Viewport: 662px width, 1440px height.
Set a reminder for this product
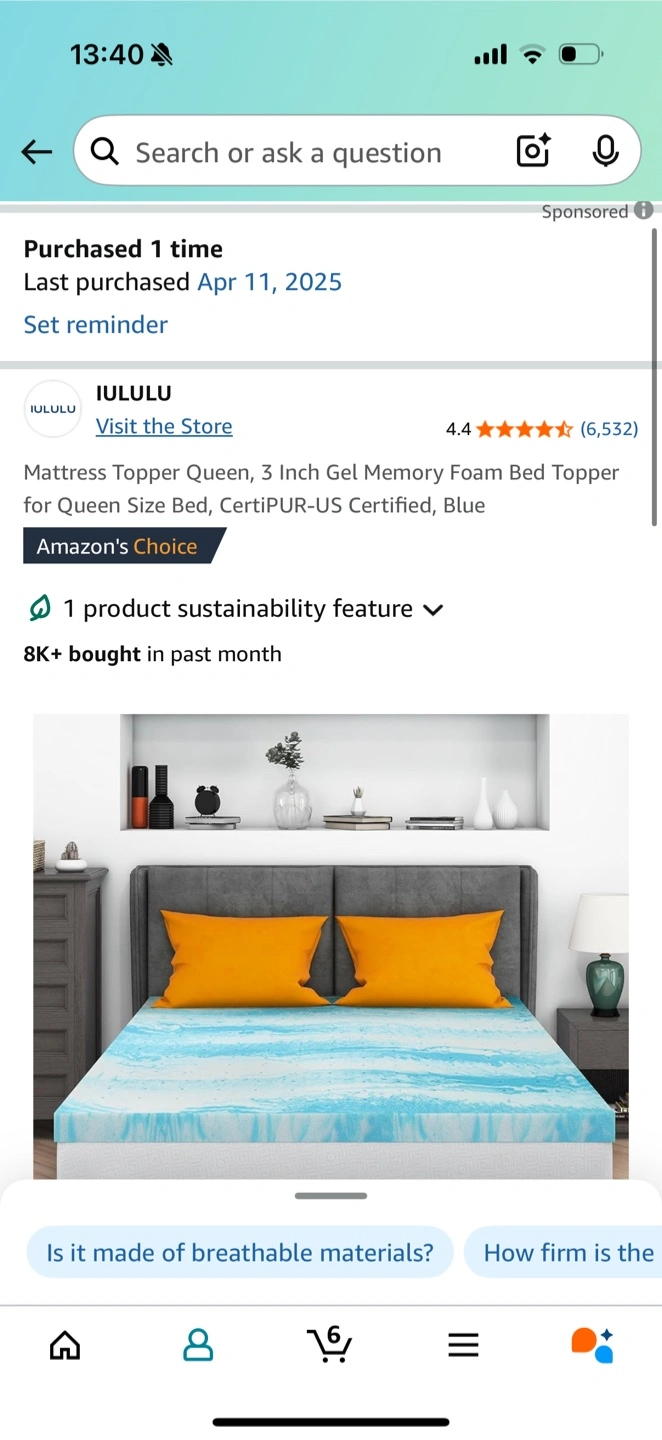tap(96, 325)
